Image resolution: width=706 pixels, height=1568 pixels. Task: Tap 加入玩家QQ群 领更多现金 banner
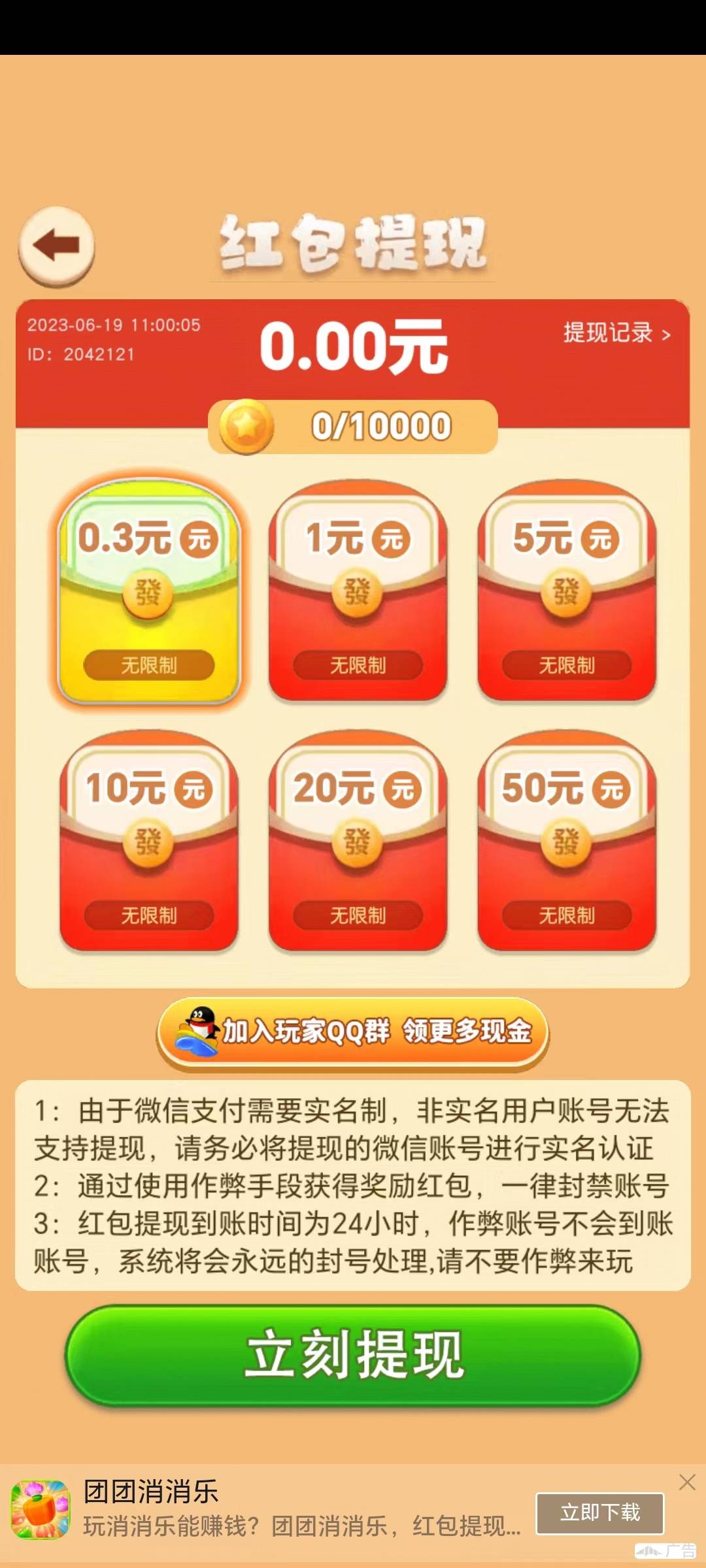click(x=353, y=1032)
